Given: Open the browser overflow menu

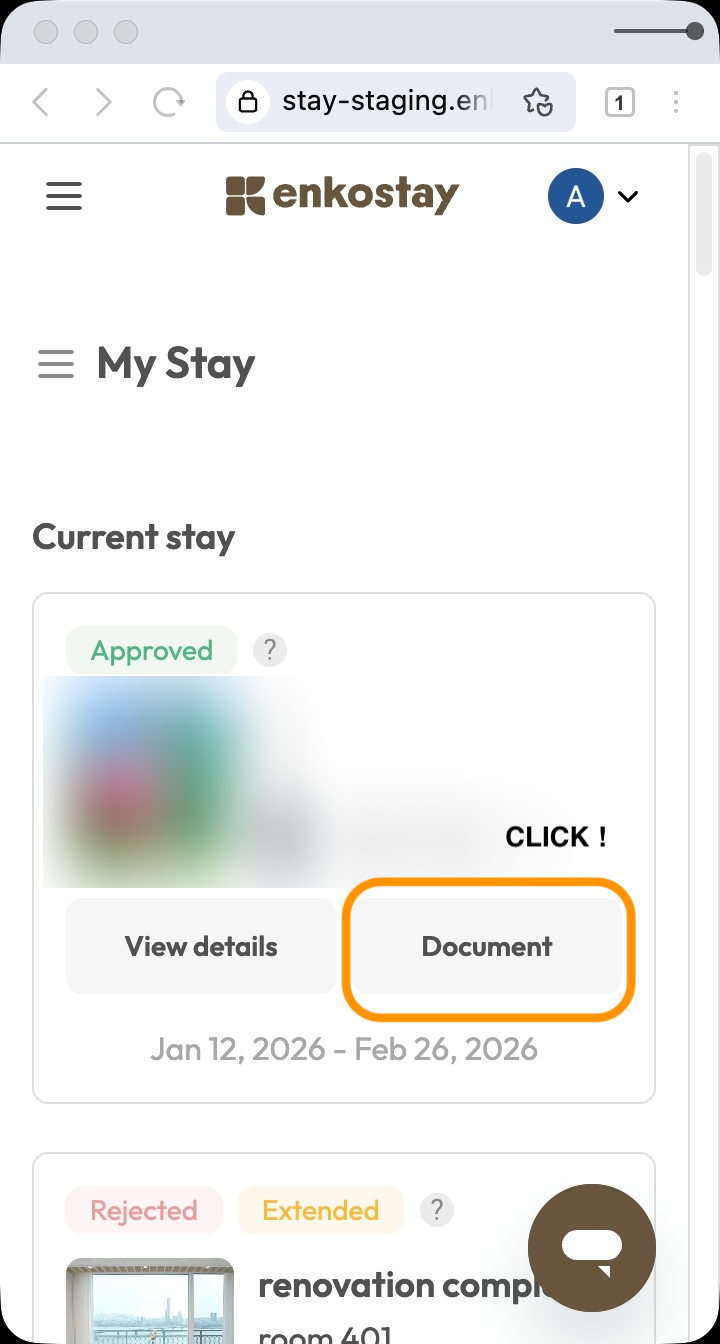Looking at the screenshot, I should click(676, 102).
